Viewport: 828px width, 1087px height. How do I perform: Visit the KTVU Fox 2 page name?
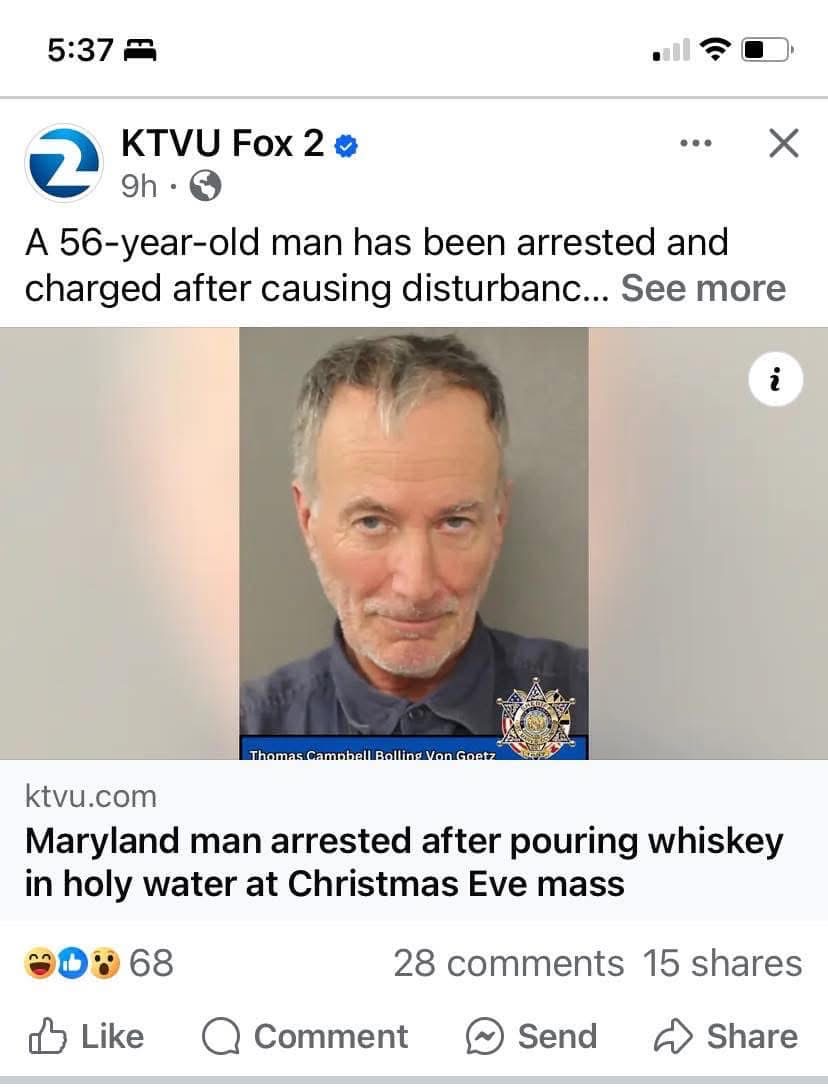222,144
